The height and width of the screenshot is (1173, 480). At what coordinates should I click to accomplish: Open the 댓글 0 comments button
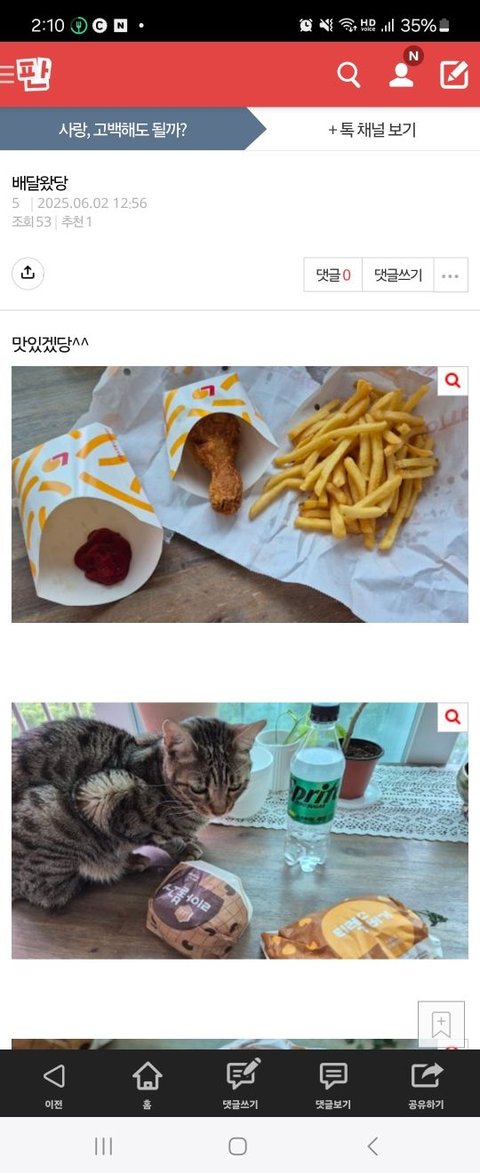(x=333, y=275)
